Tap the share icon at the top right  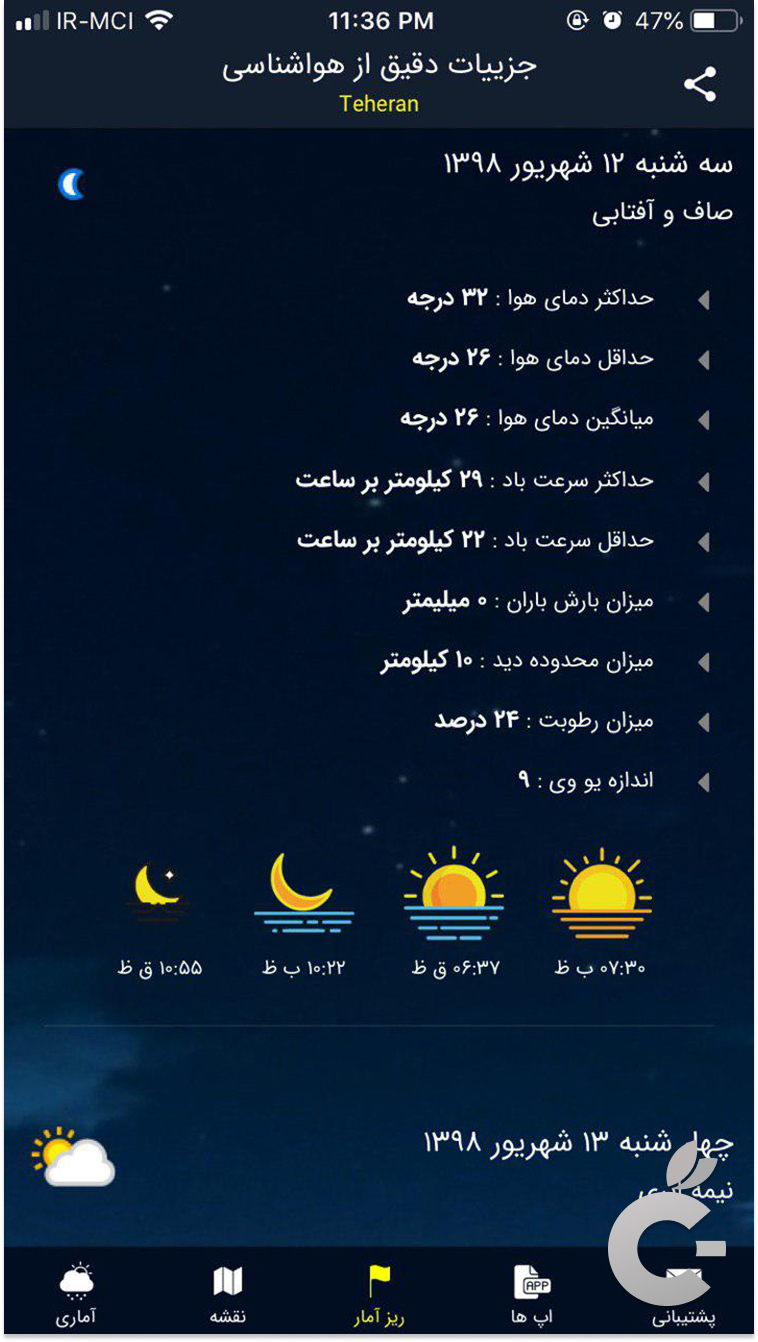coord(698,85)
